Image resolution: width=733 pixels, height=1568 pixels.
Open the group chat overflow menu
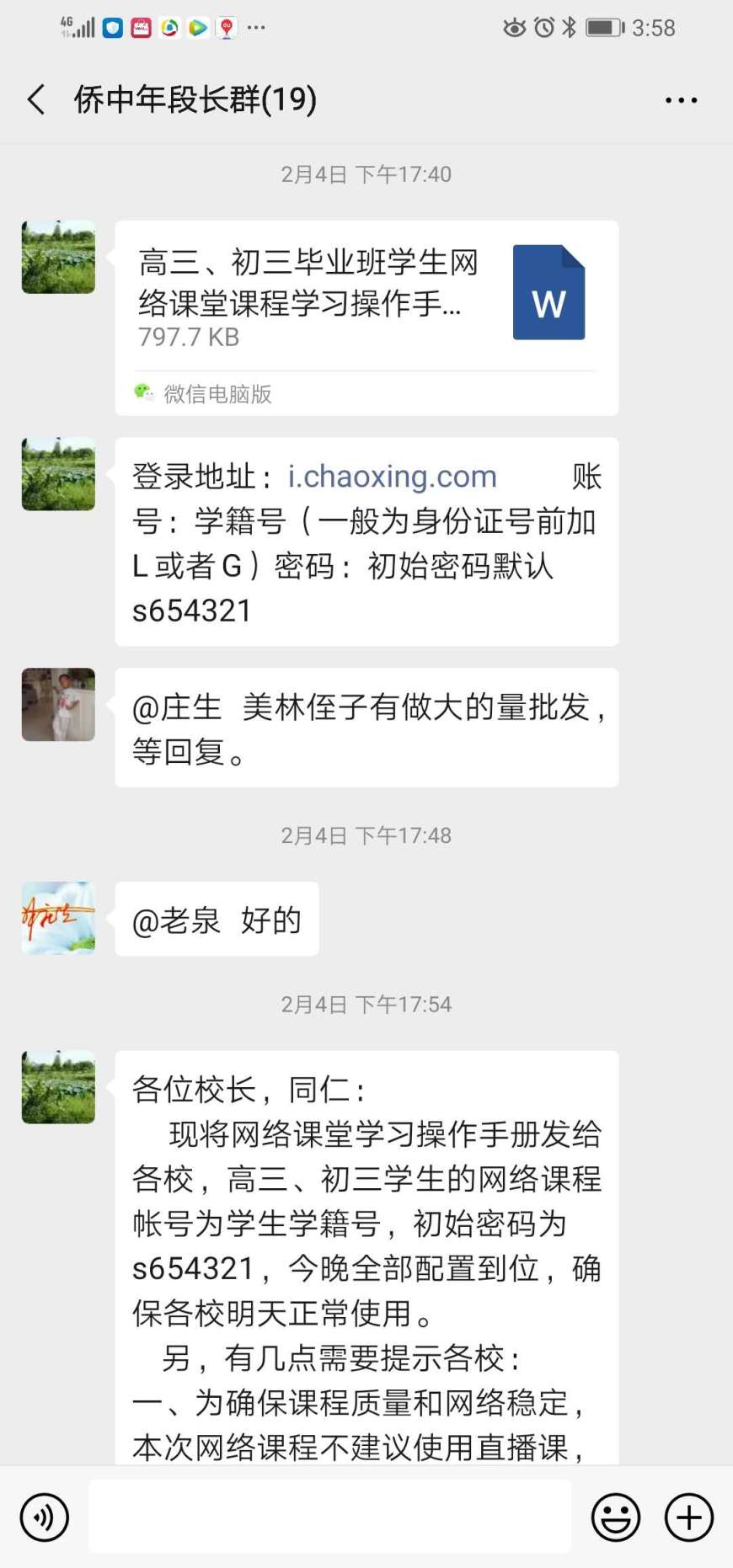pos(681,100)
